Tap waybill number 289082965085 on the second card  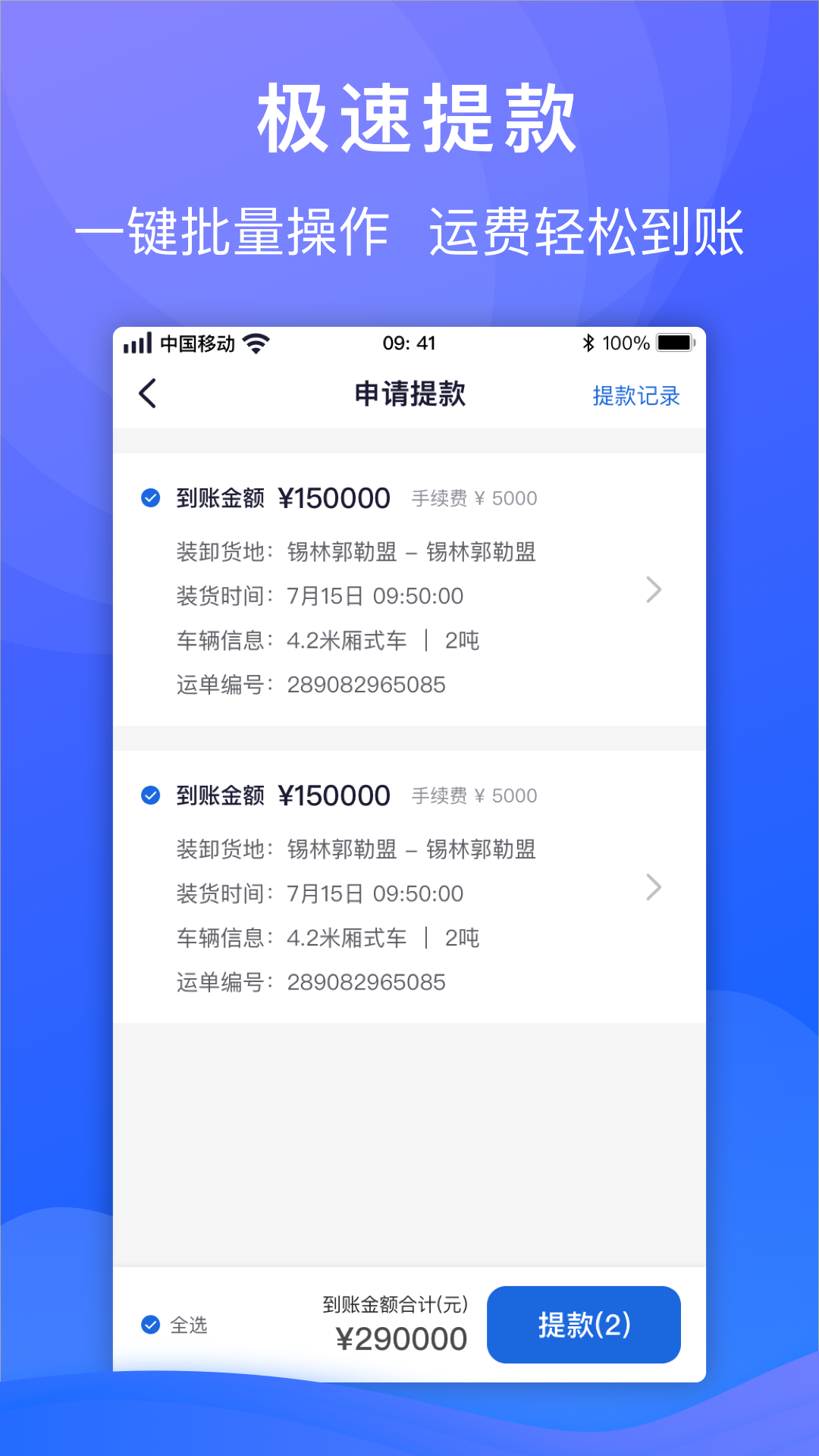(x=367, y=981)
